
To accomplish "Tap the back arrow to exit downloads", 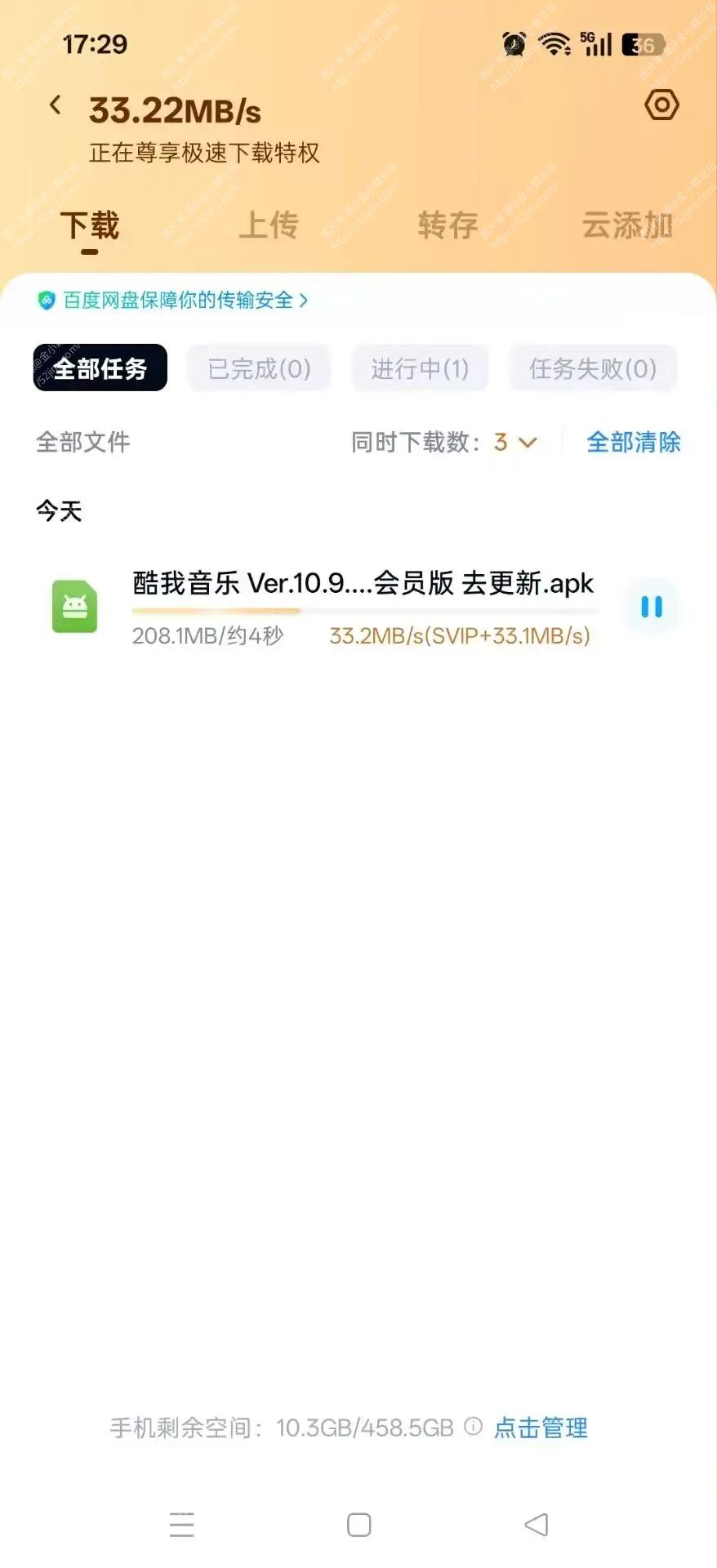I will click(54, 105).
